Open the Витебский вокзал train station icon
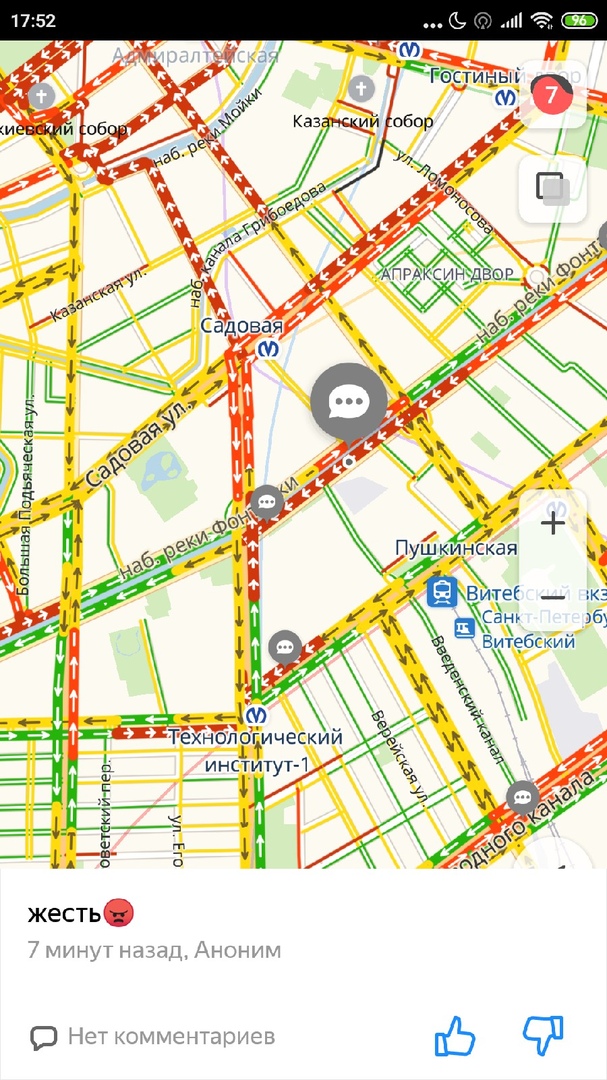This screenshot has height=1080, width=607. [442, 592]
